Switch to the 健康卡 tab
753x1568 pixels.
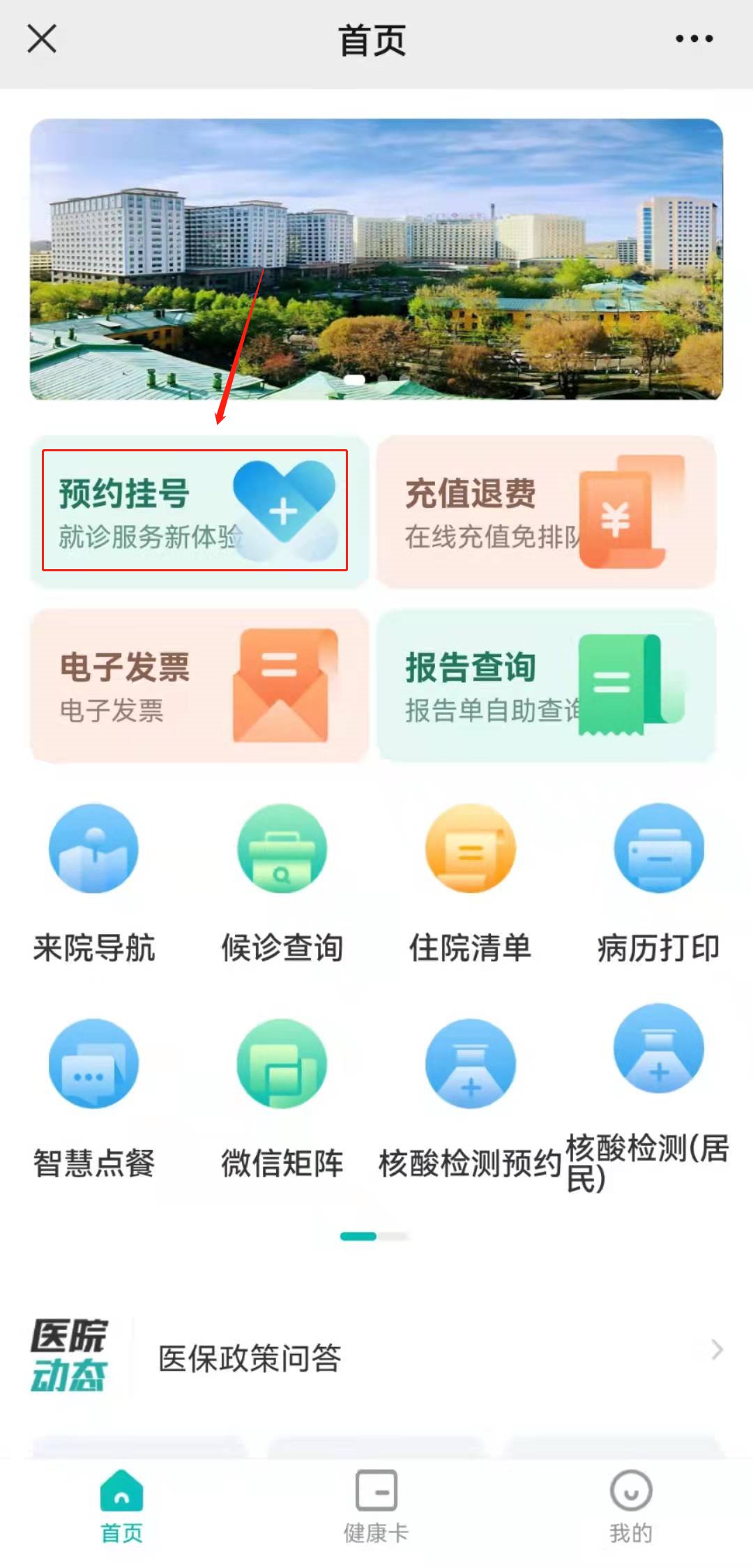click(x=376, y=1507)
